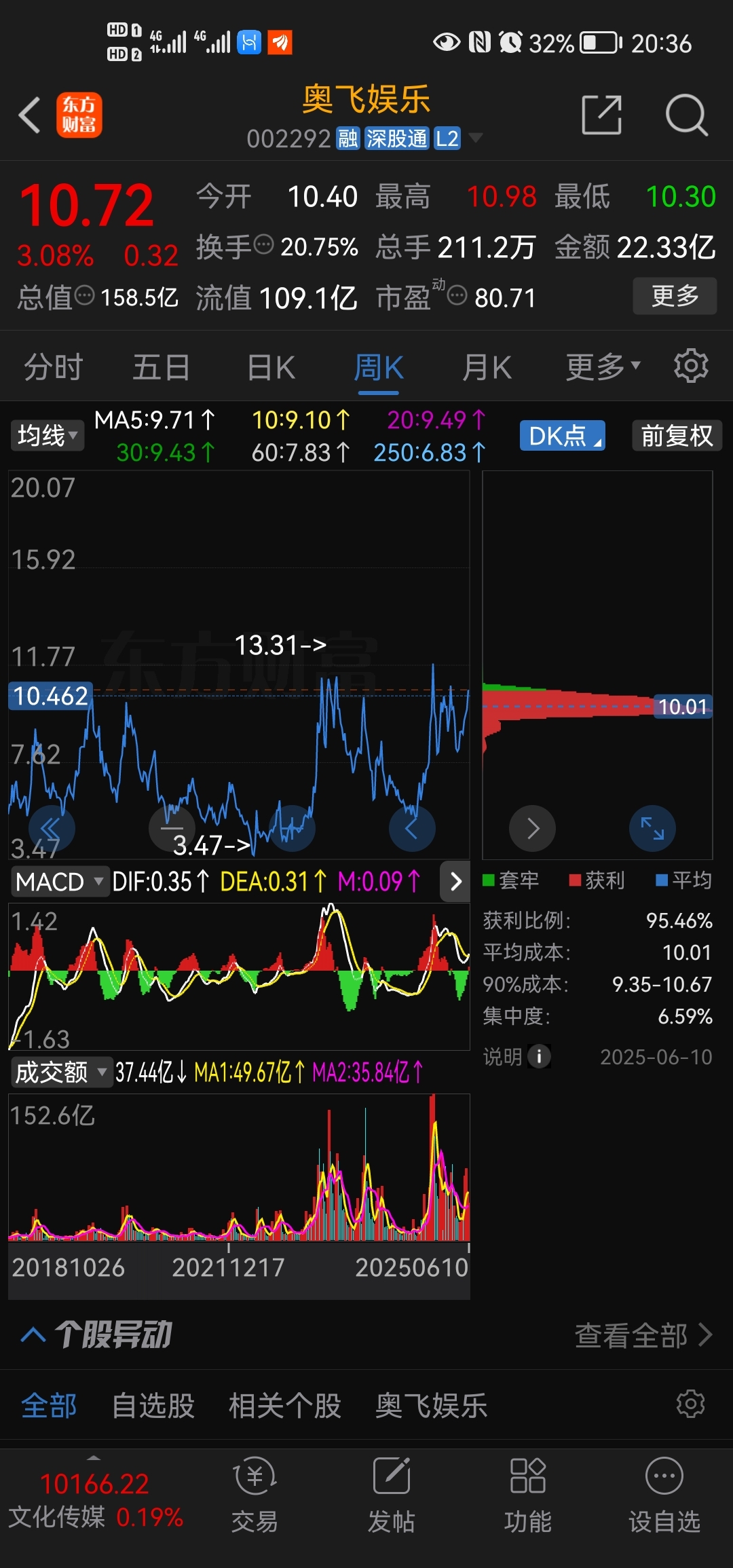Image resolution: width=733 pixels, height=1568 pixels.
Task: Switch to the 日K chart tab
Action: pos(271,367)
